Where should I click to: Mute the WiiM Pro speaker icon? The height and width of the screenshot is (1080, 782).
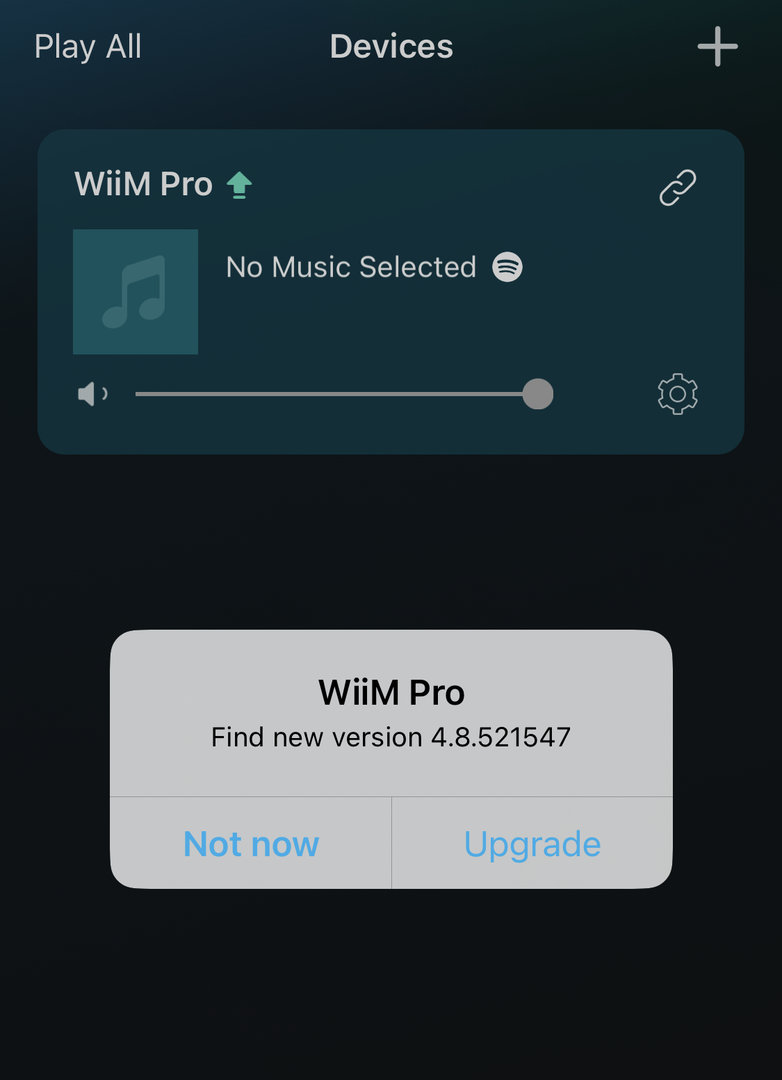[x=92, y=394]
